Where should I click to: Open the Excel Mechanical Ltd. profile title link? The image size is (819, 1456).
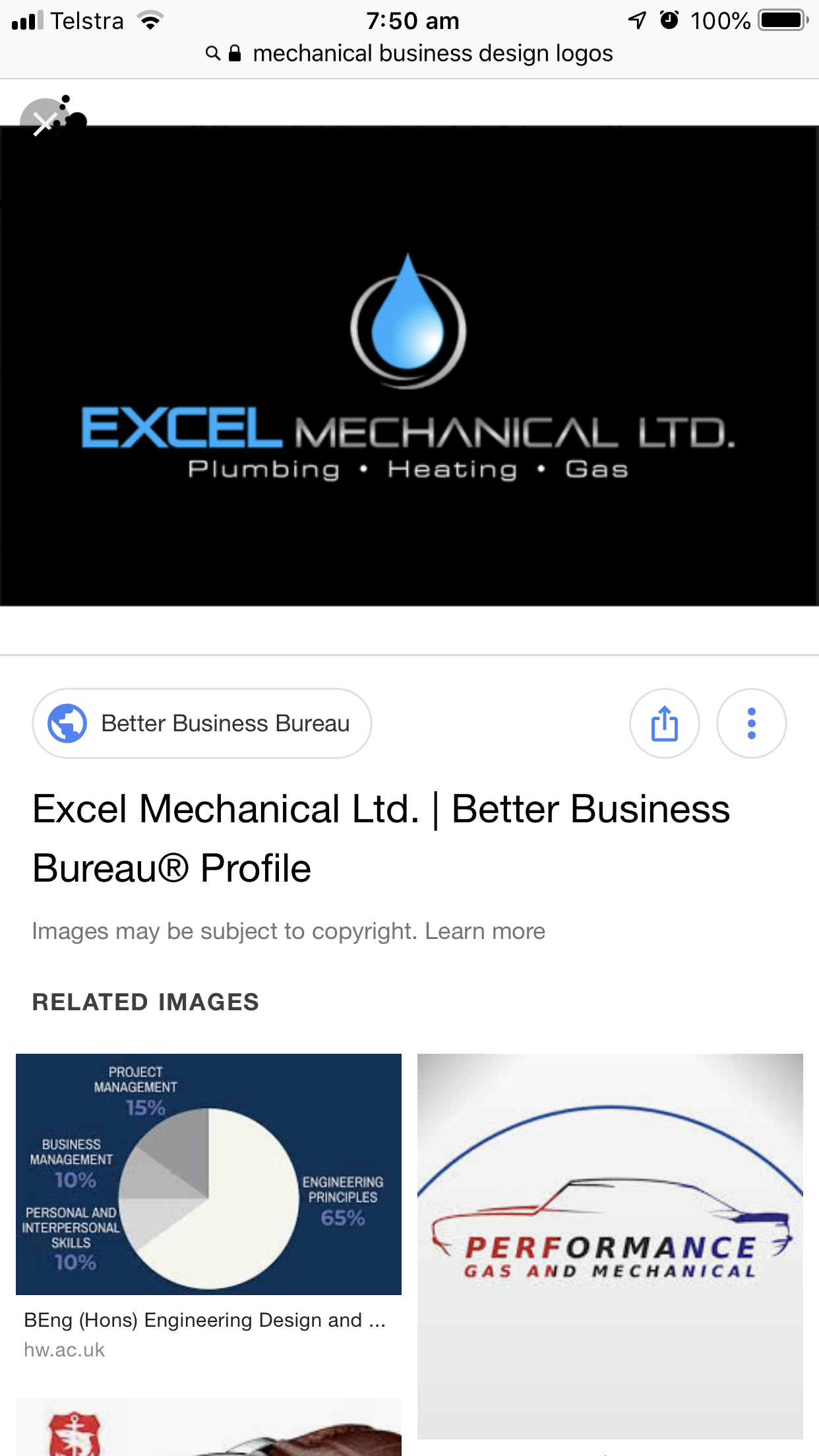pos(381,837)
